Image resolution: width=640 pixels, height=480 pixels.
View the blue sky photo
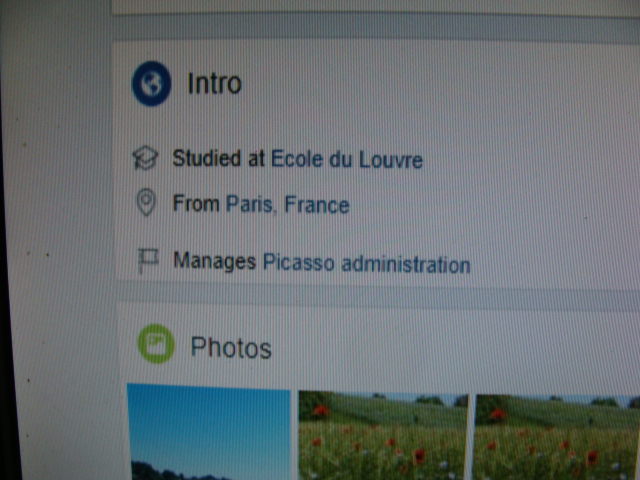point(208,432)
